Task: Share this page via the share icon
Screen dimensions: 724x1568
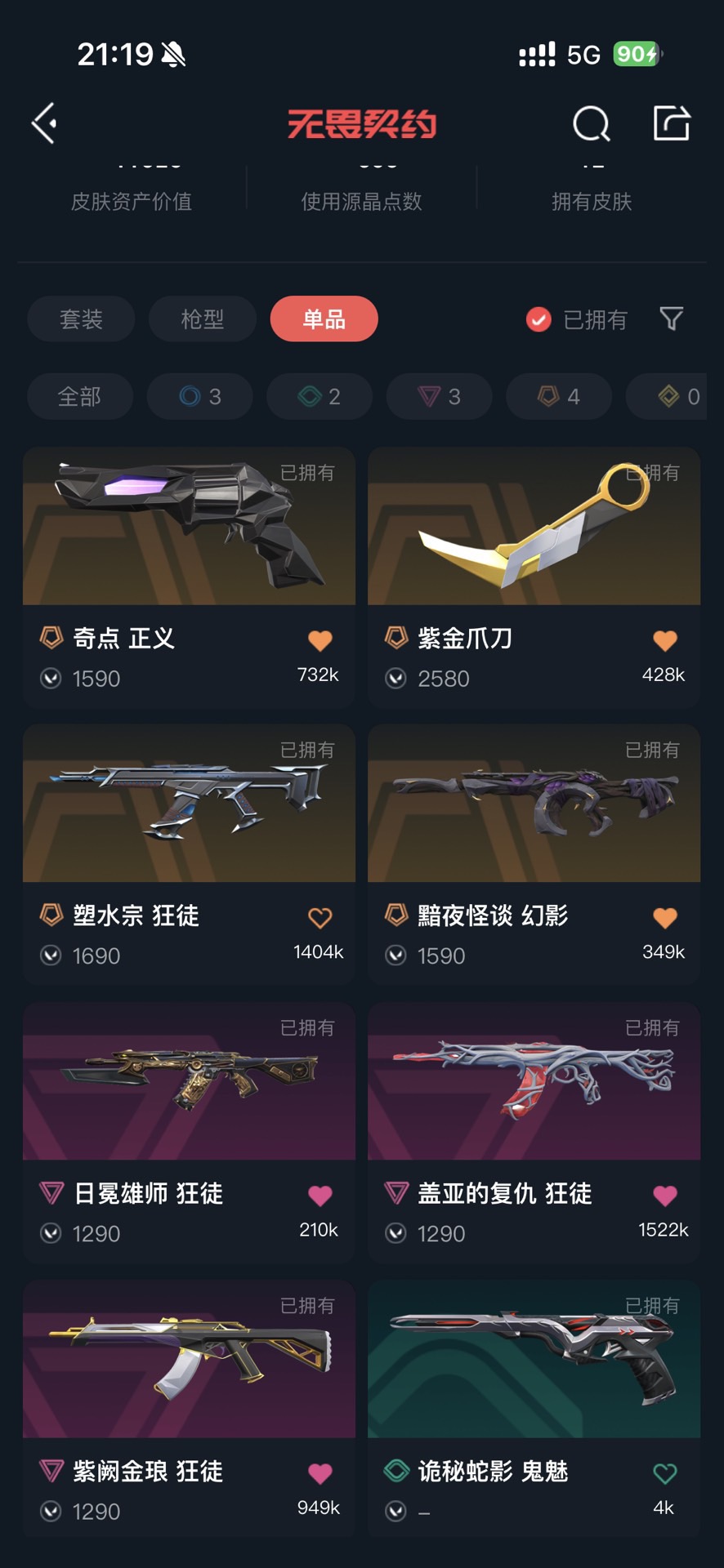Action: click(x=672, y=123)
